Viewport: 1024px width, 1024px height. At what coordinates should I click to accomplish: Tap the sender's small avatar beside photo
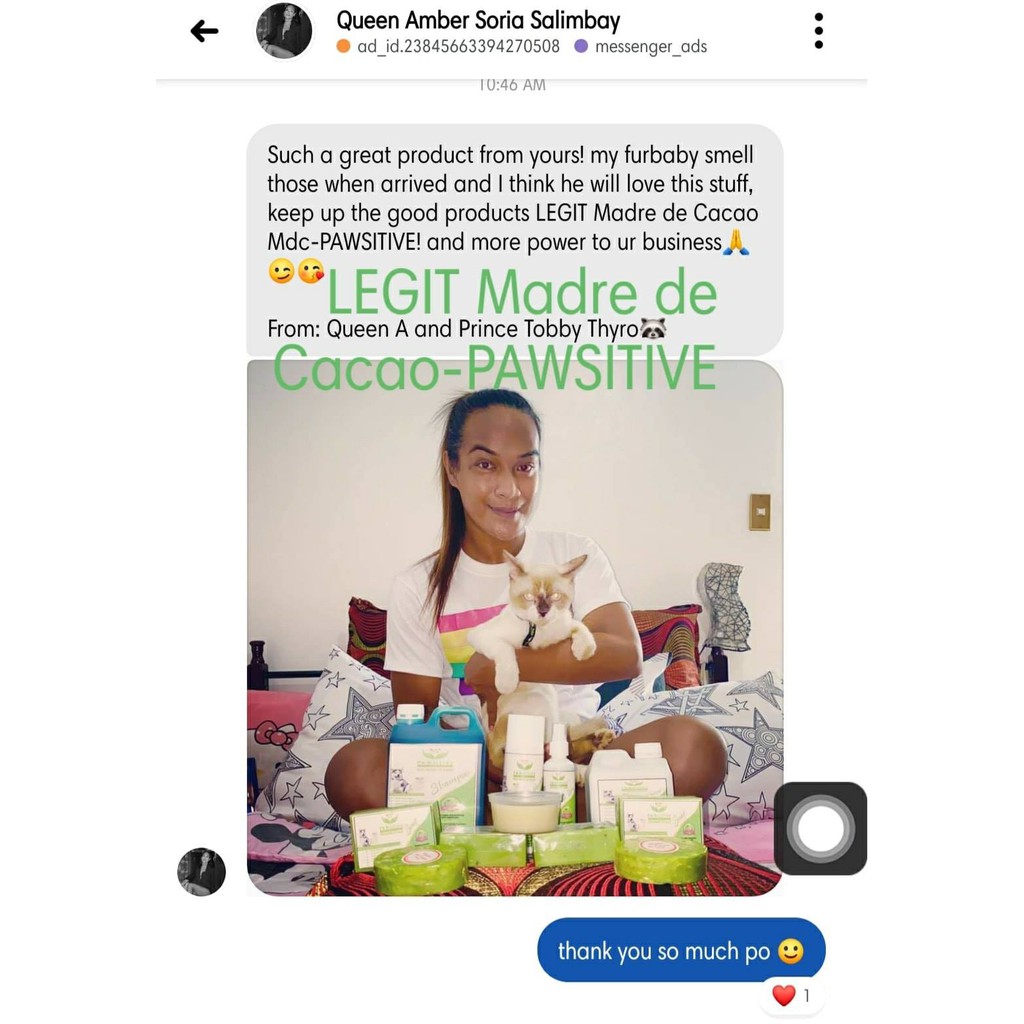point(201,872)
